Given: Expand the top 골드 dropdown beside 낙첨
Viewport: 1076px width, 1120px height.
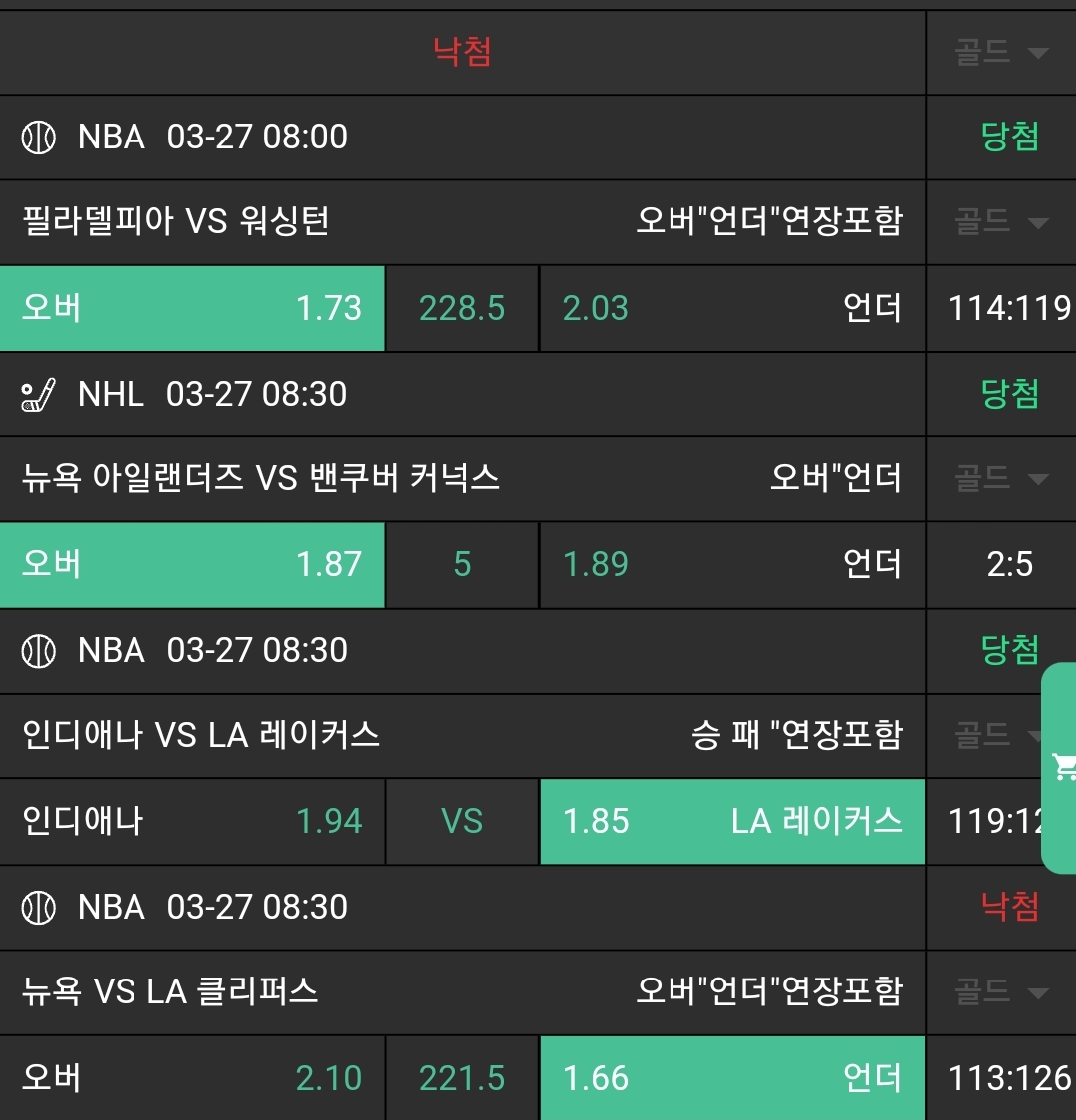Looking at the screenshot, I should [1000, 52].
